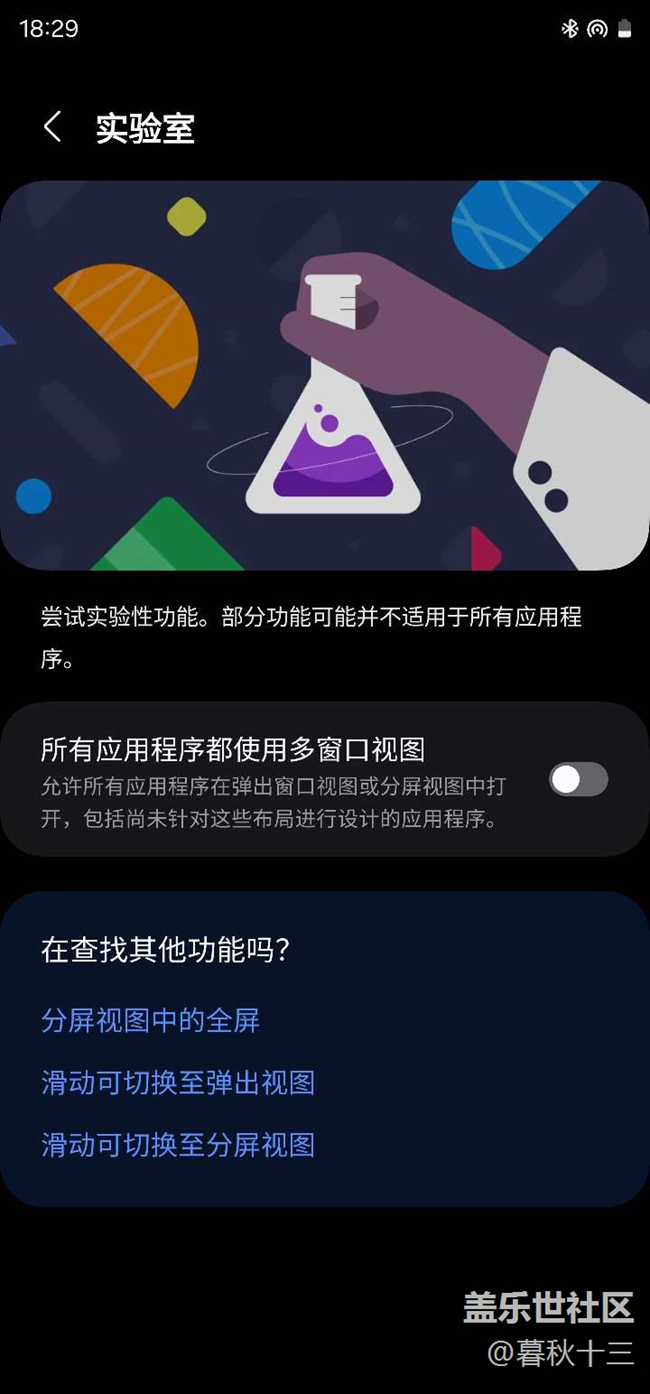Open the 分屏视图中的全屏 link
This screenshot has height=1394, width=650.
point(151,1020)
